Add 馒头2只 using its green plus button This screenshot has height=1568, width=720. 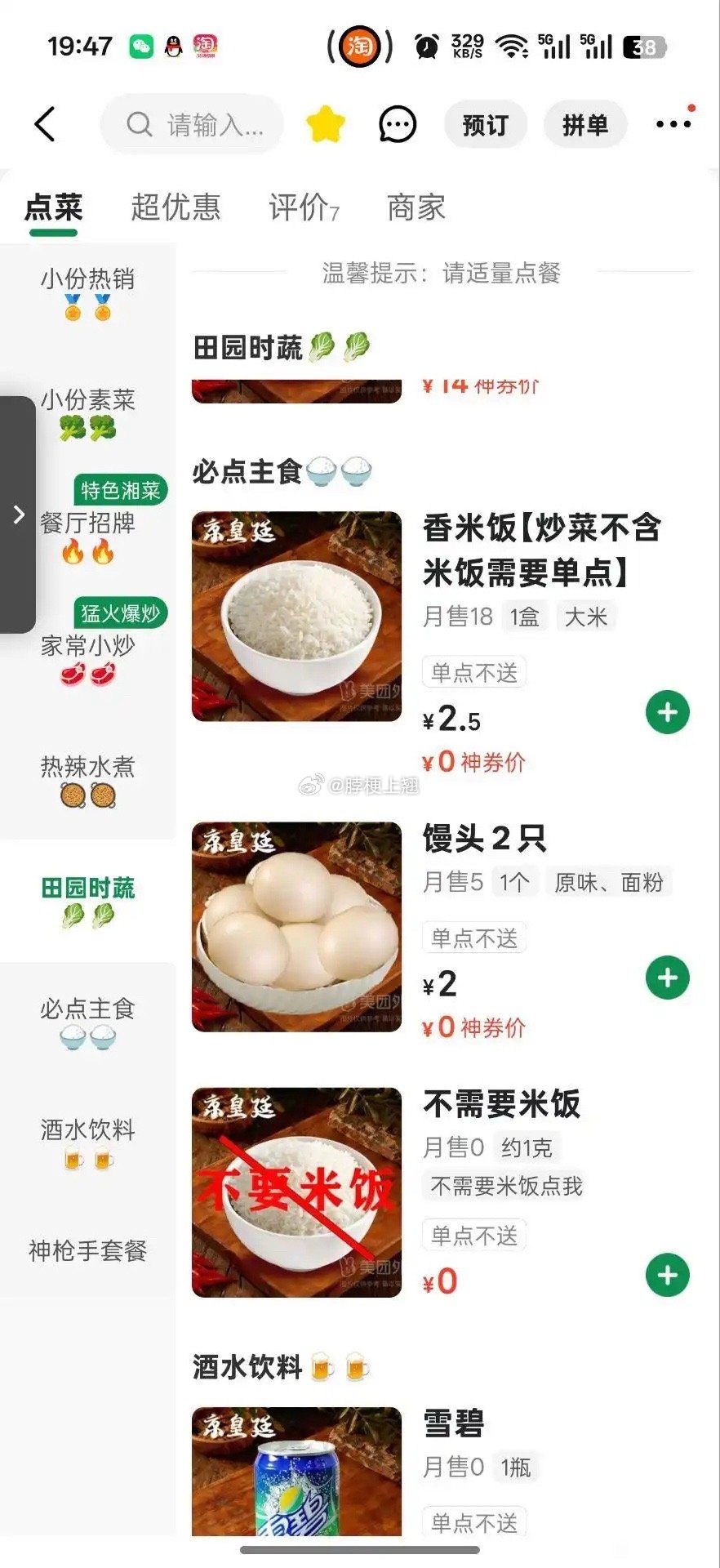click(668, 975)
